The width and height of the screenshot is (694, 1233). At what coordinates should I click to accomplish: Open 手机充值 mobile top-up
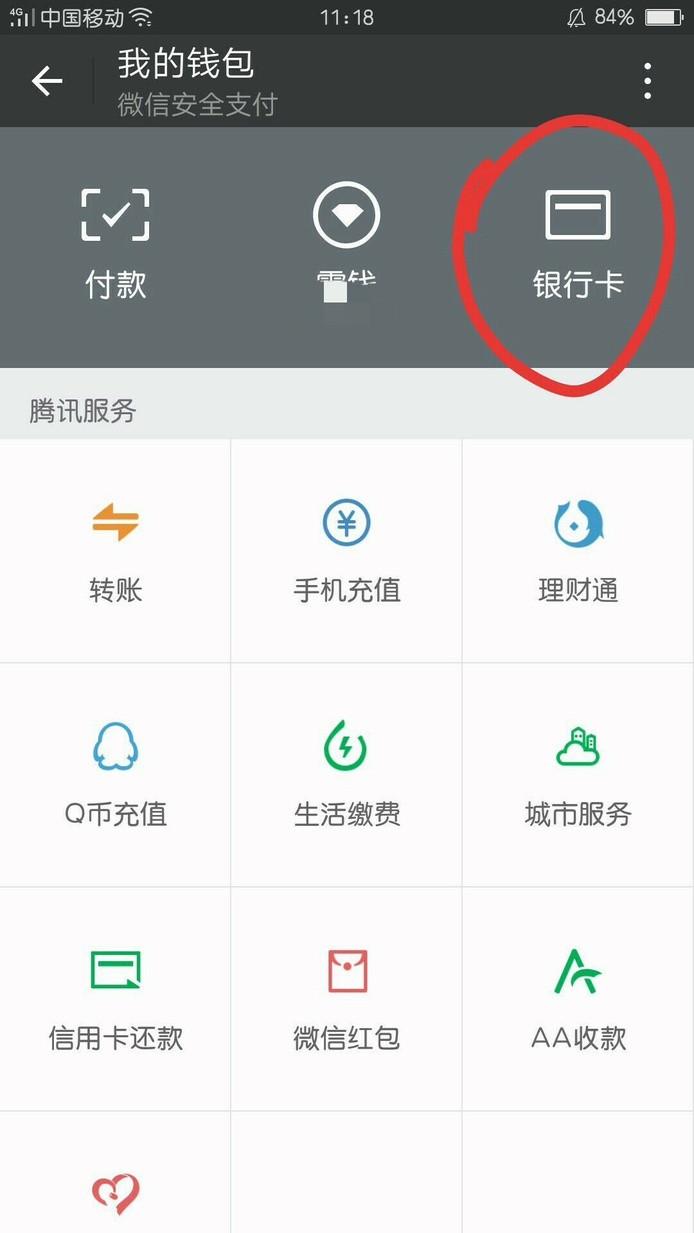[x=347, y=551]
